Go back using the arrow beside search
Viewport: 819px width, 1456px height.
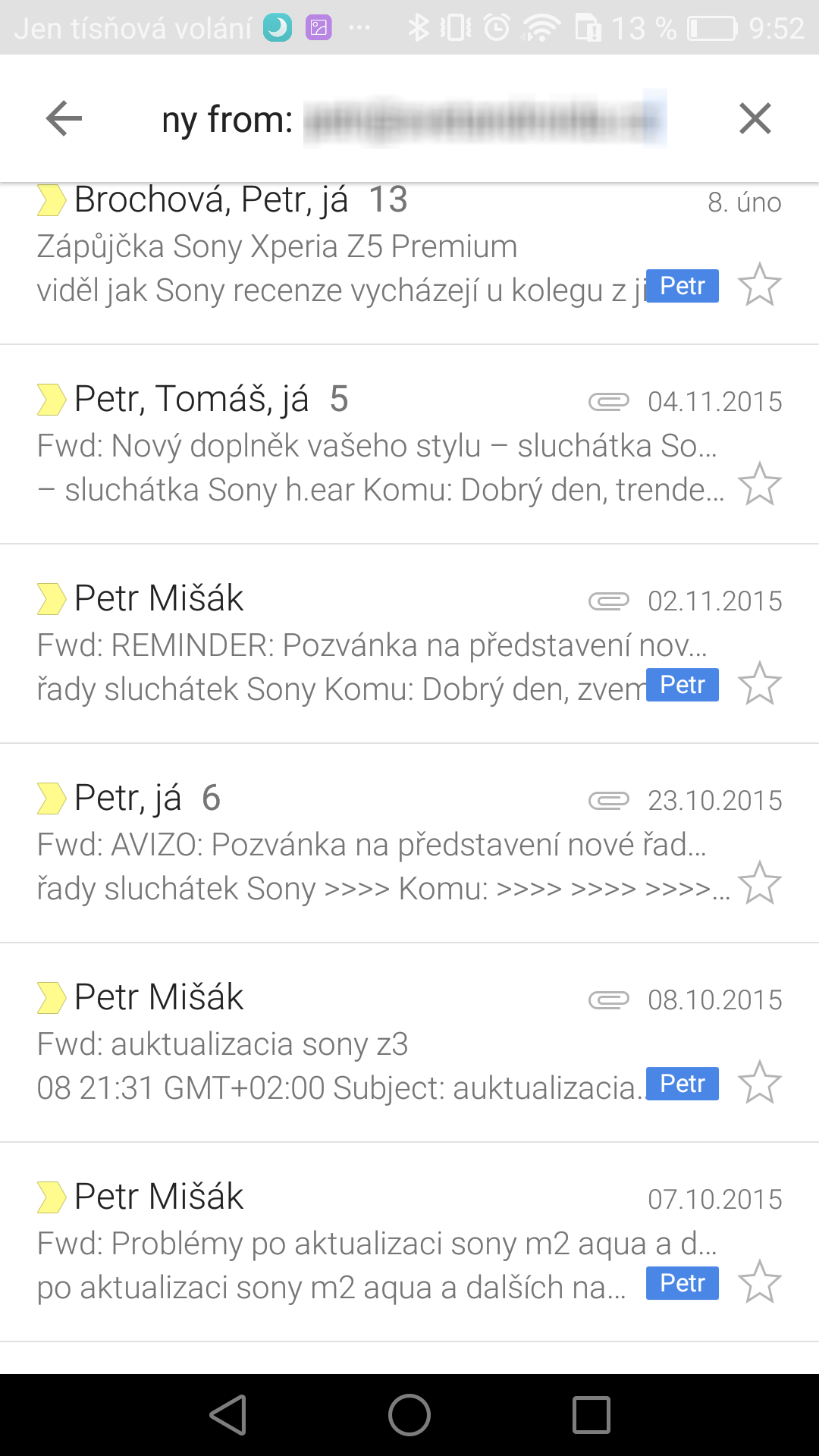[64, 118]
